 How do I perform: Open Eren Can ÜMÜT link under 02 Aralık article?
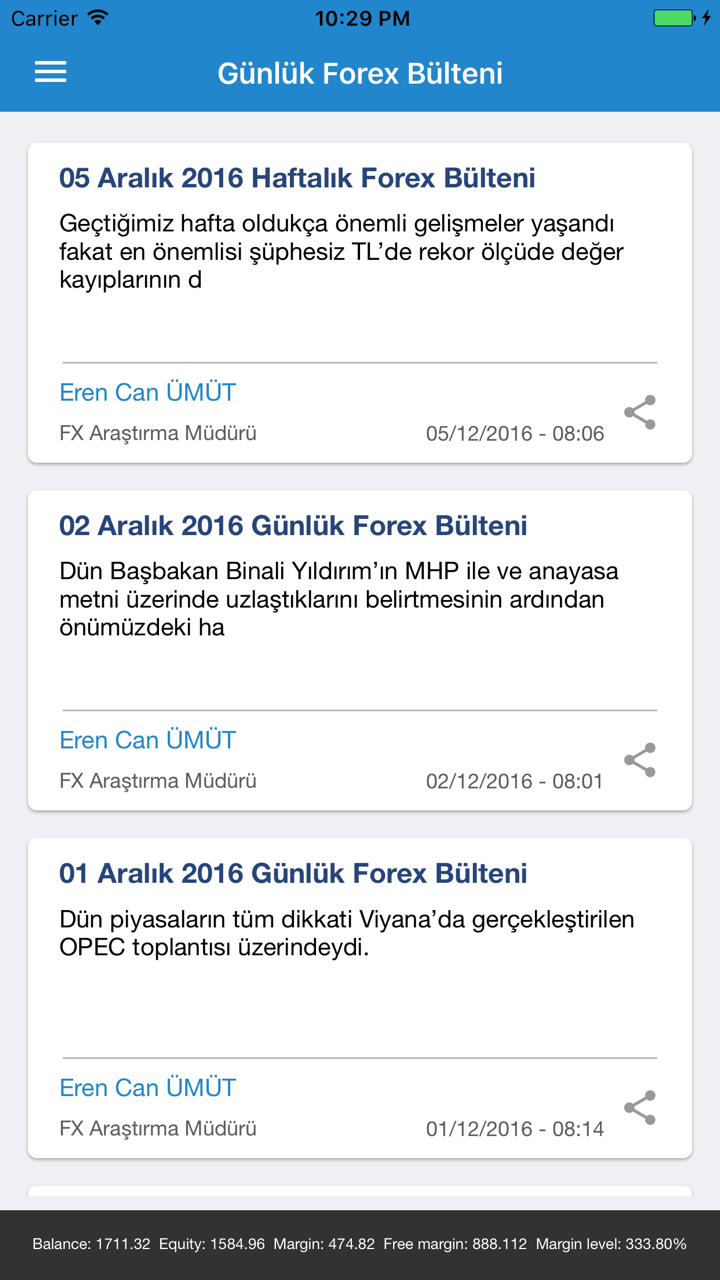click(x=147, y=740)
